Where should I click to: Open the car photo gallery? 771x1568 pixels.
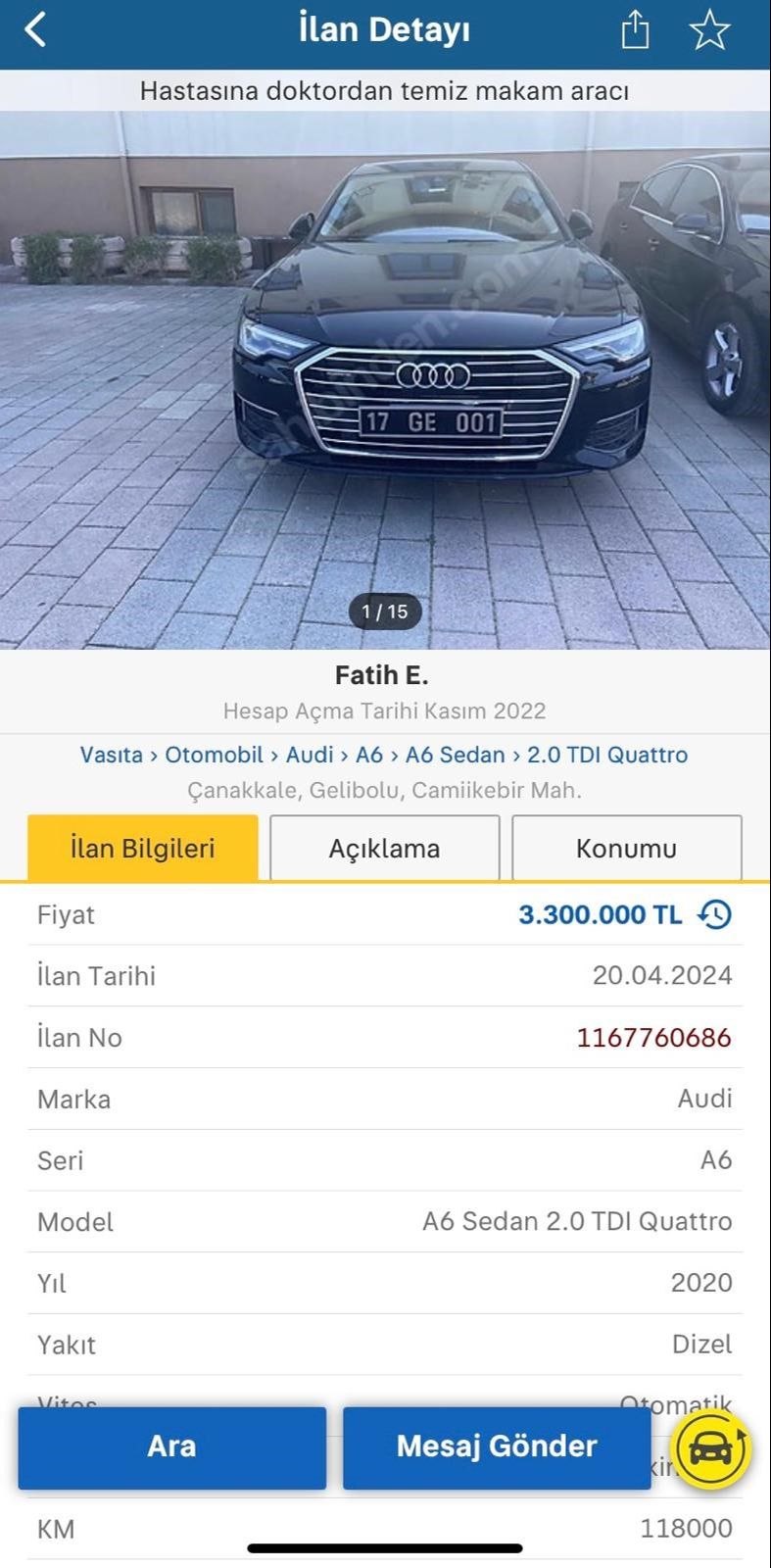pos(385,382)
